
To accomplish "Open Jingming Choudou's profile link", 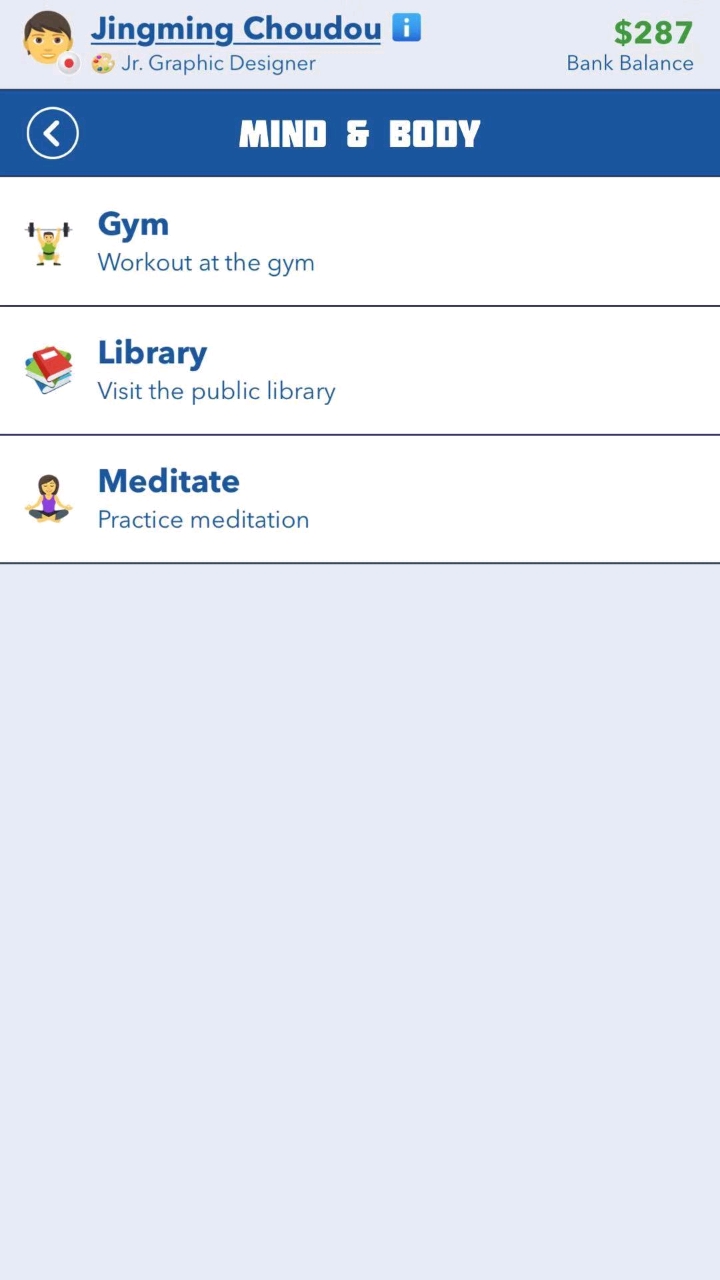I will click(236, 29).
